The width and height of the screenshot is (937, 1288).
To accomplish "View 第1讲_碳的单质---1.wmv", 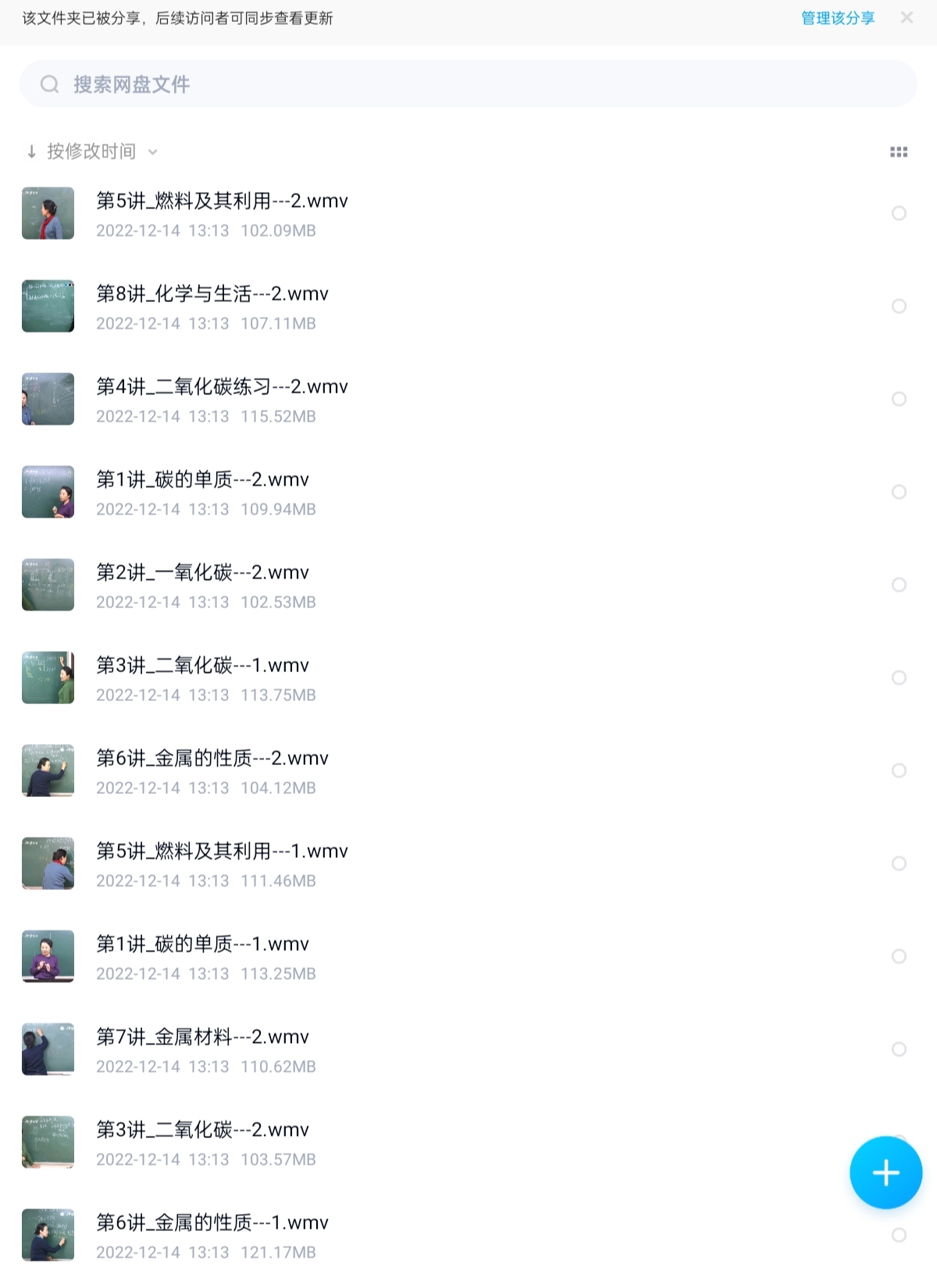I will click(202, 945).
